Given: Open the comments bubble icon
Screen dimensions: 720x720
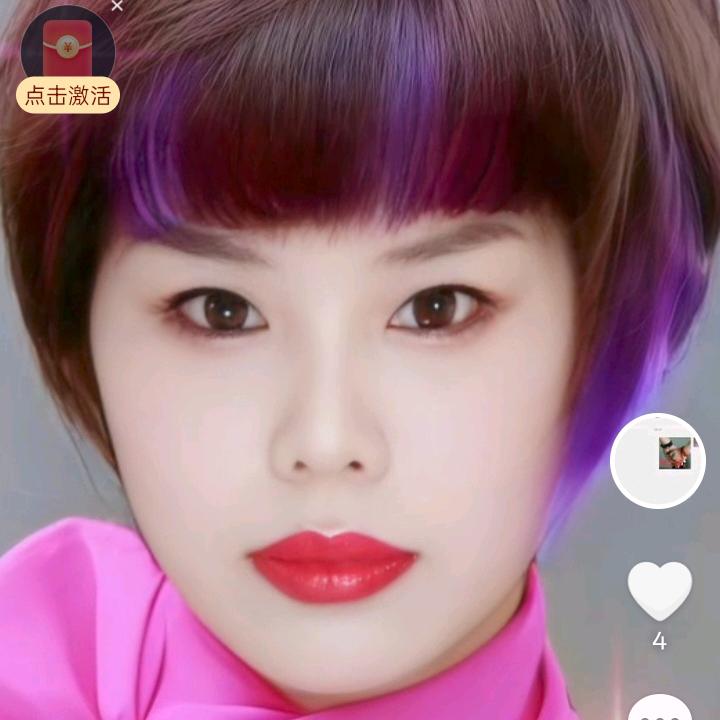Looking at the screenshot, I should click(x=660, y=709).
